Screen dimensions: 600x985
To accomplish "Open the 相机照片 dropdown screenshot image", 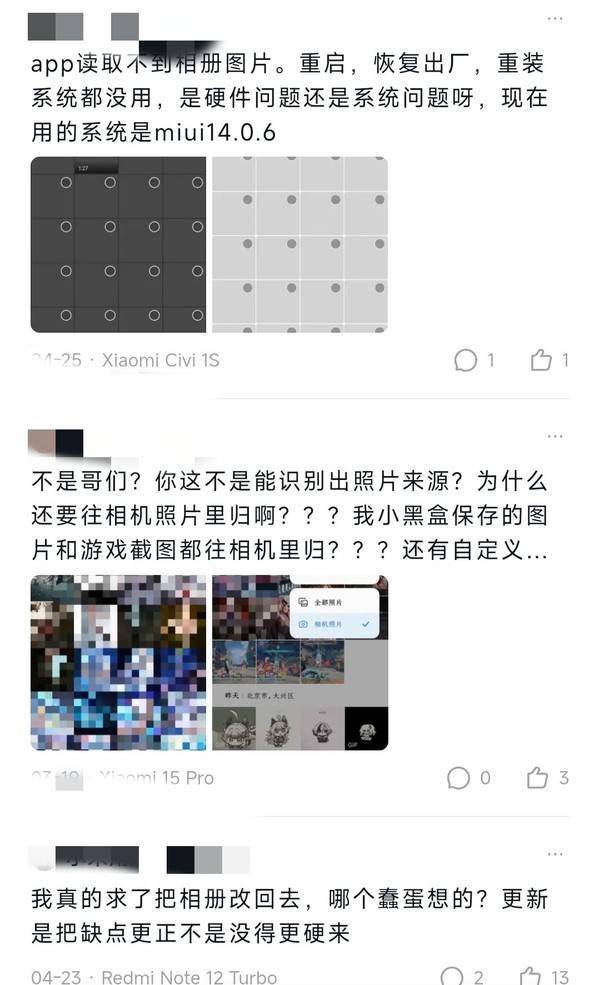I will click(300, 662).
